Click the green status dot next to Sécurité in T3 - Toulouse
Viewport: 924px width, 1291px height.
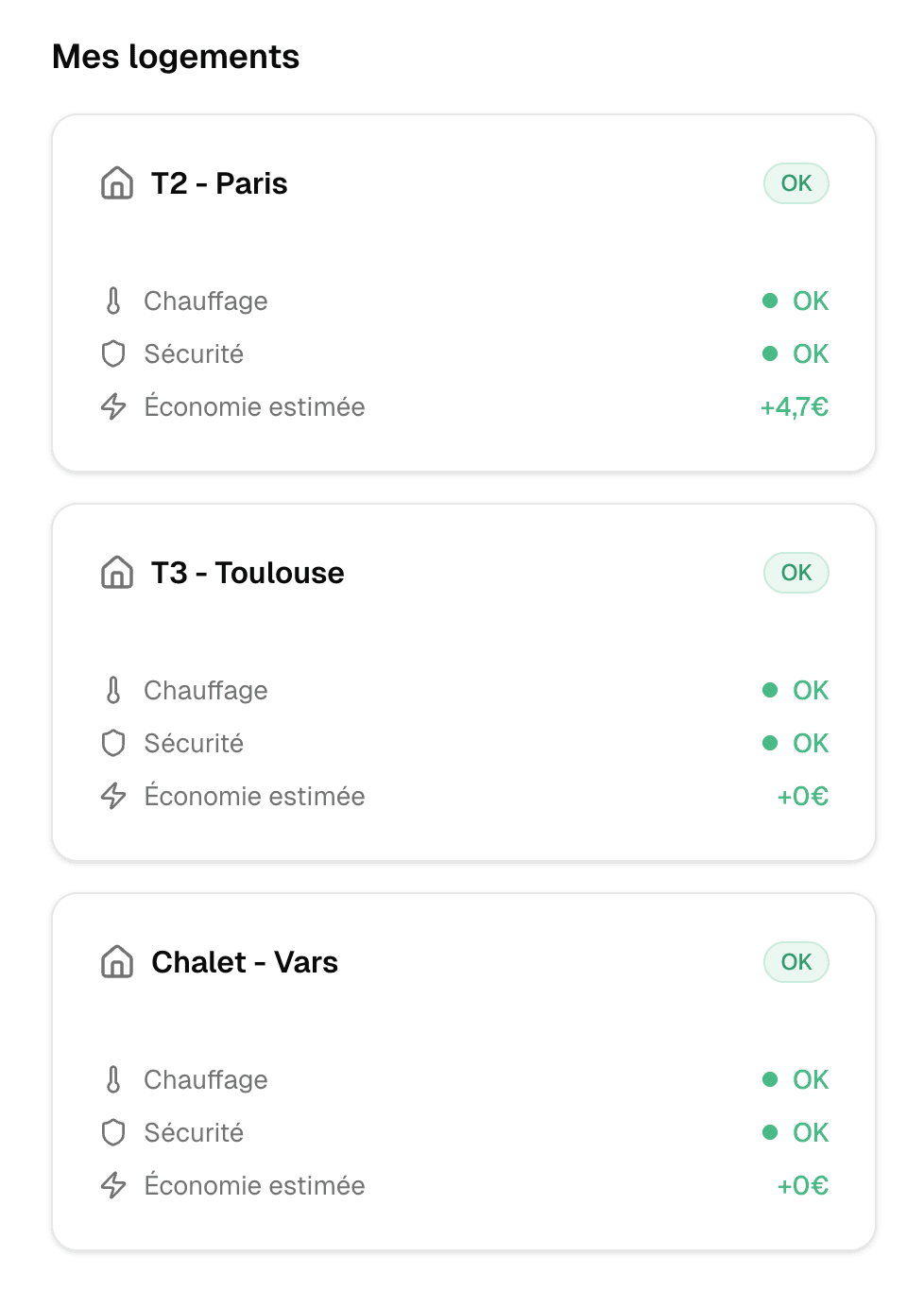[x=771, y=743]
